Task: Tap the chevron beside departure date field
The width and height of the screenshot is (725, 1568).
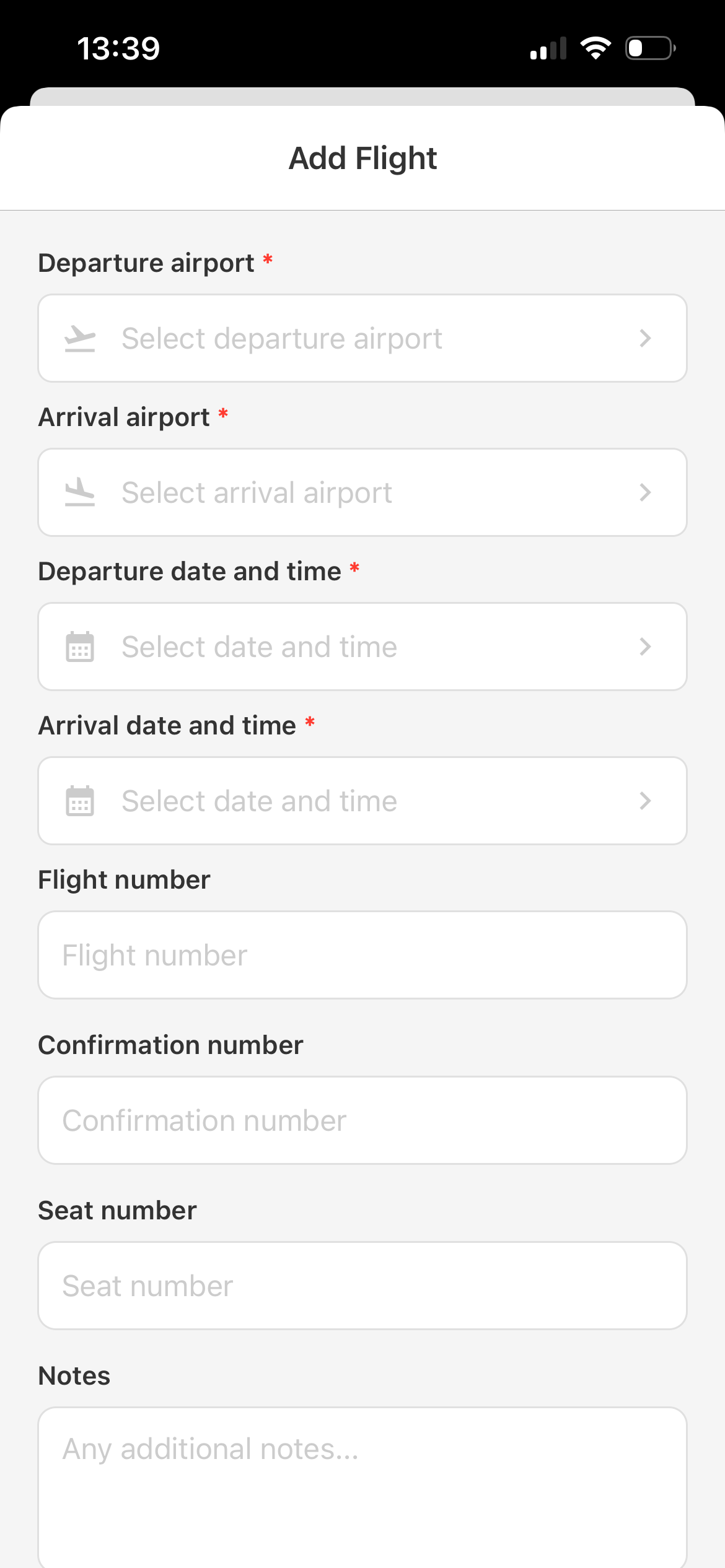Action: pos(646,646)
